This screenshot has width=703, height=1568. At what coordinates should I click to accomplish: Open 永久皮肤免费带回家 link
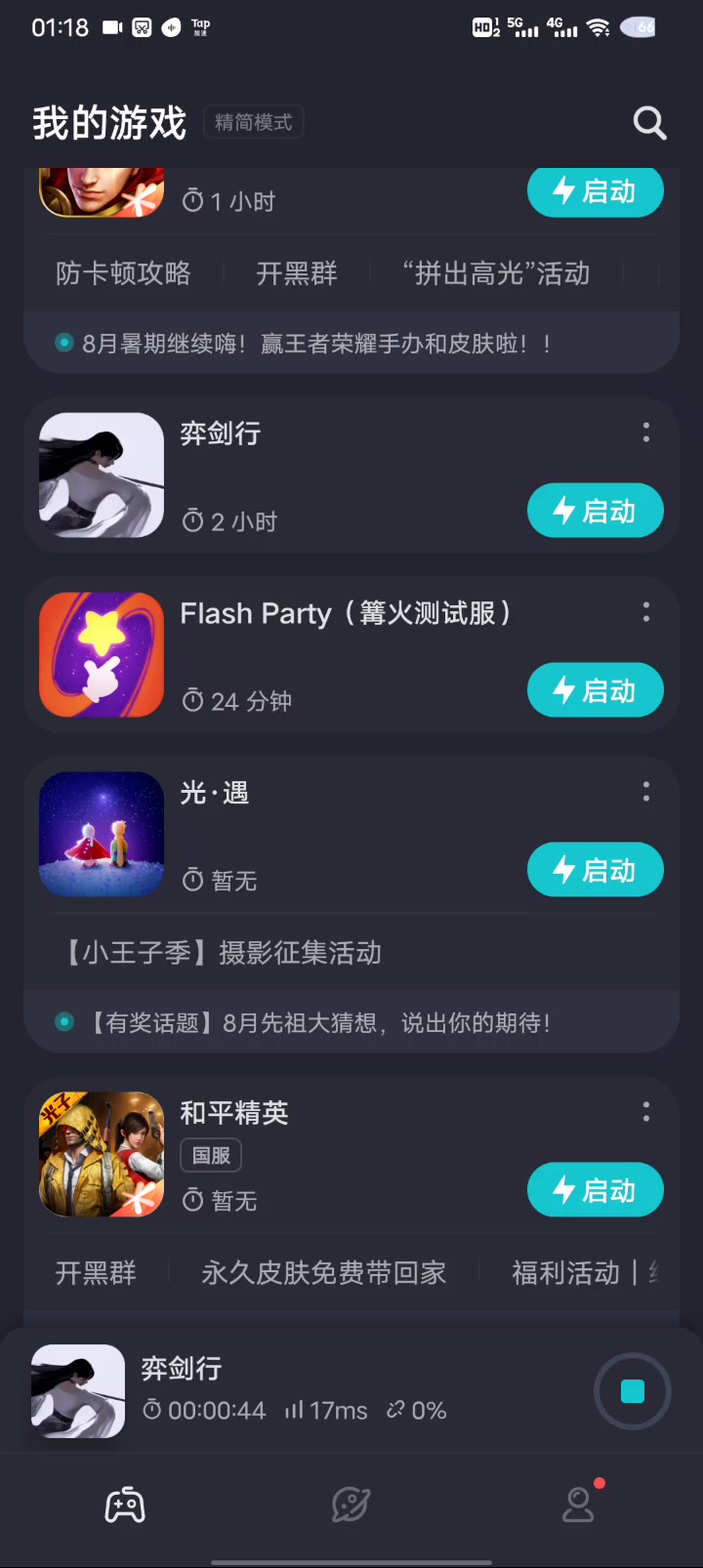click(323, 1273)
